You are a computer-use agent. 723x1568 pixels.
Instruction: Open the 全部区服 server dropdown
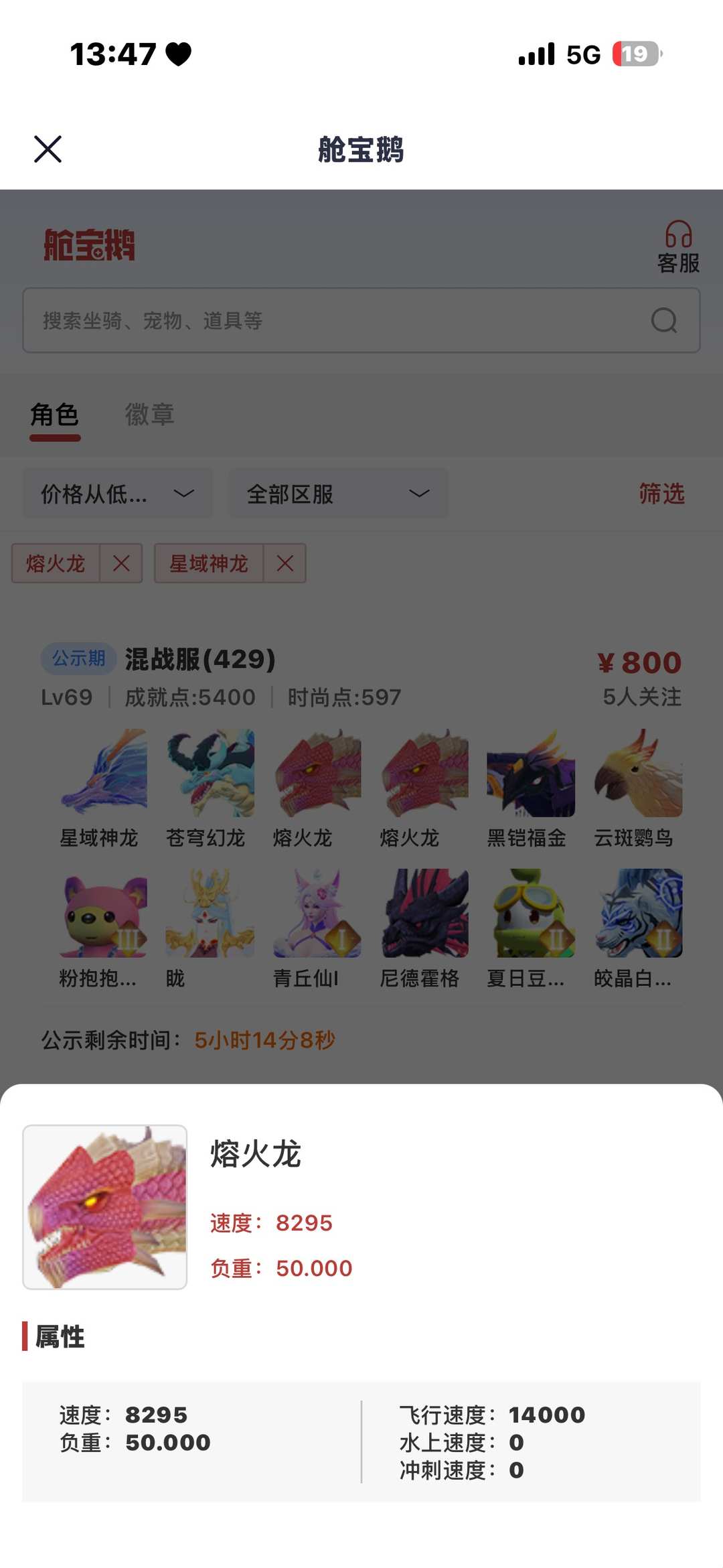(x=337, y=493)
